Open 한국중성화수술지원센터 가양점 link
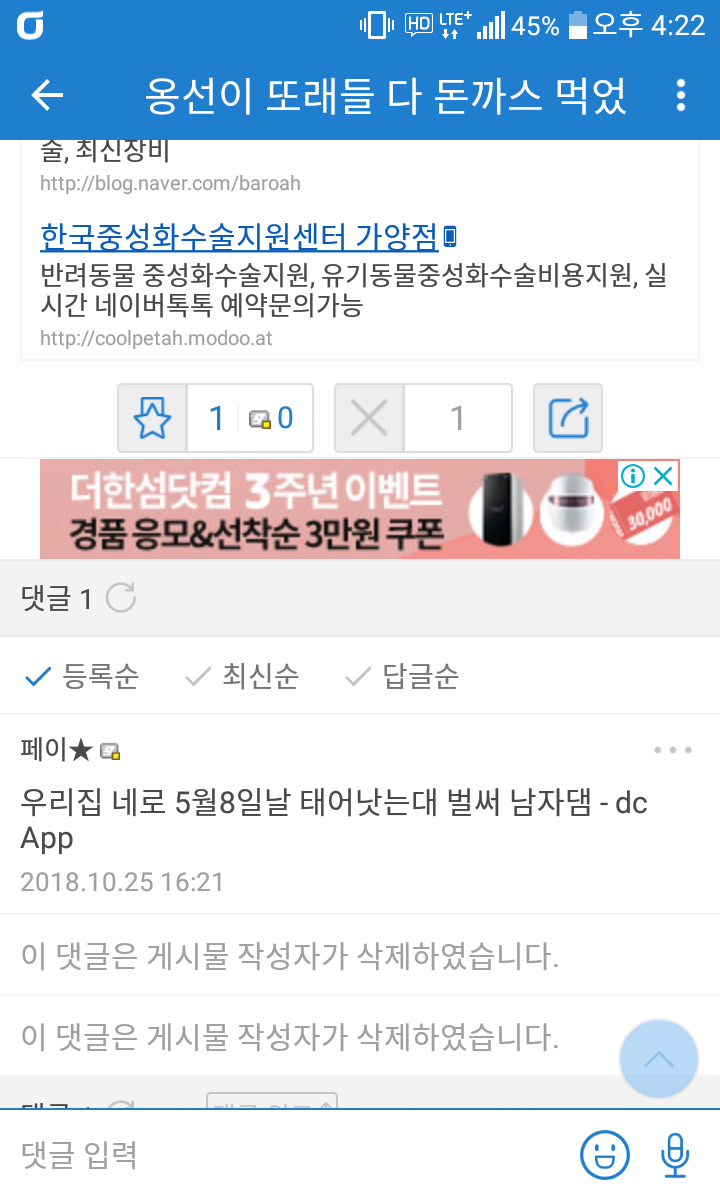The image size is (720, 1200). click(x=240, y=237)
